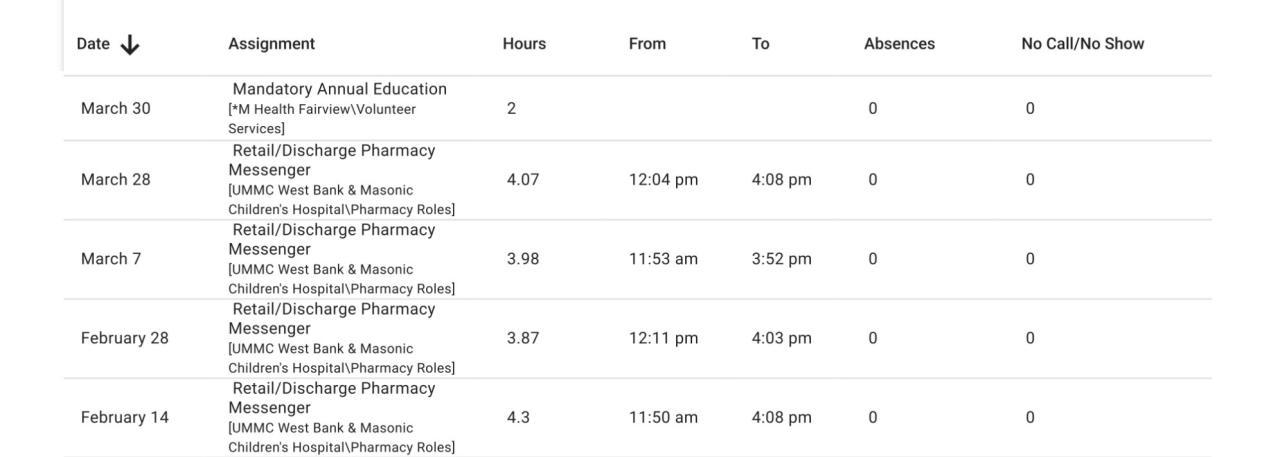Toggle the Date column sort arrow
The height and width of the screenshot is (457, 1280).
(130, 45)
